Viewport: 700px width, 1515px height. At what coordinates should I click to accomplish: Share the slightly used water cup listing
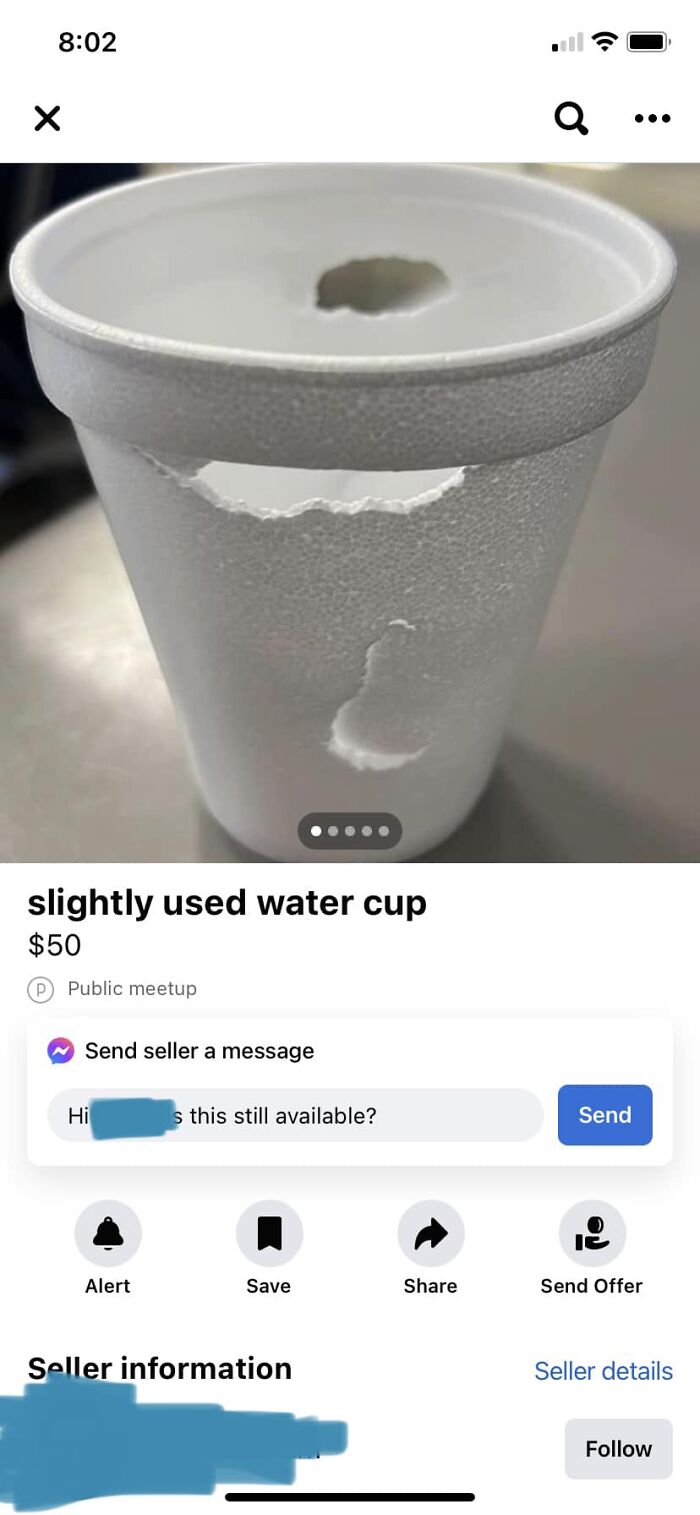click(x=430, y=1233)
